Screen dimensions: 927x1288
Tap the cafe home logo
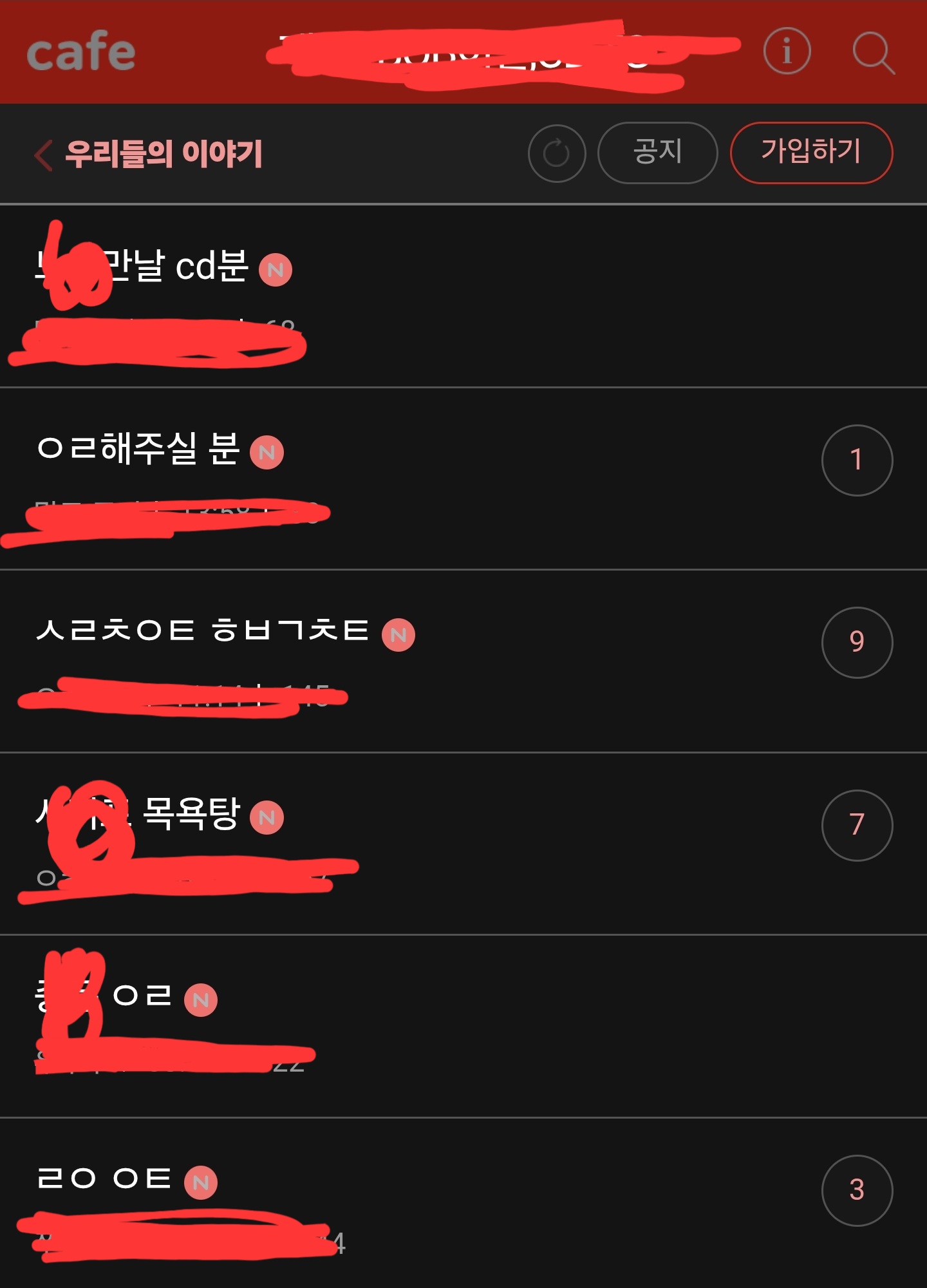pyautogui.click(x=81, y=52)
